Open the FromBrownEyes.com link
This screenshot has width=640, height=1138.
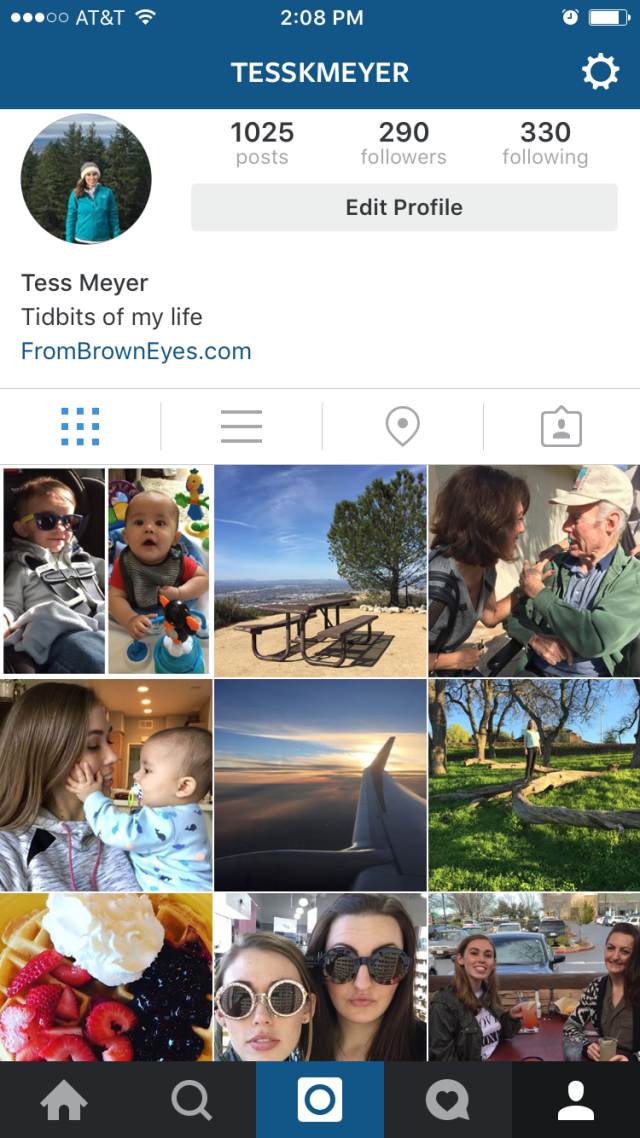[x=136, y=352]
